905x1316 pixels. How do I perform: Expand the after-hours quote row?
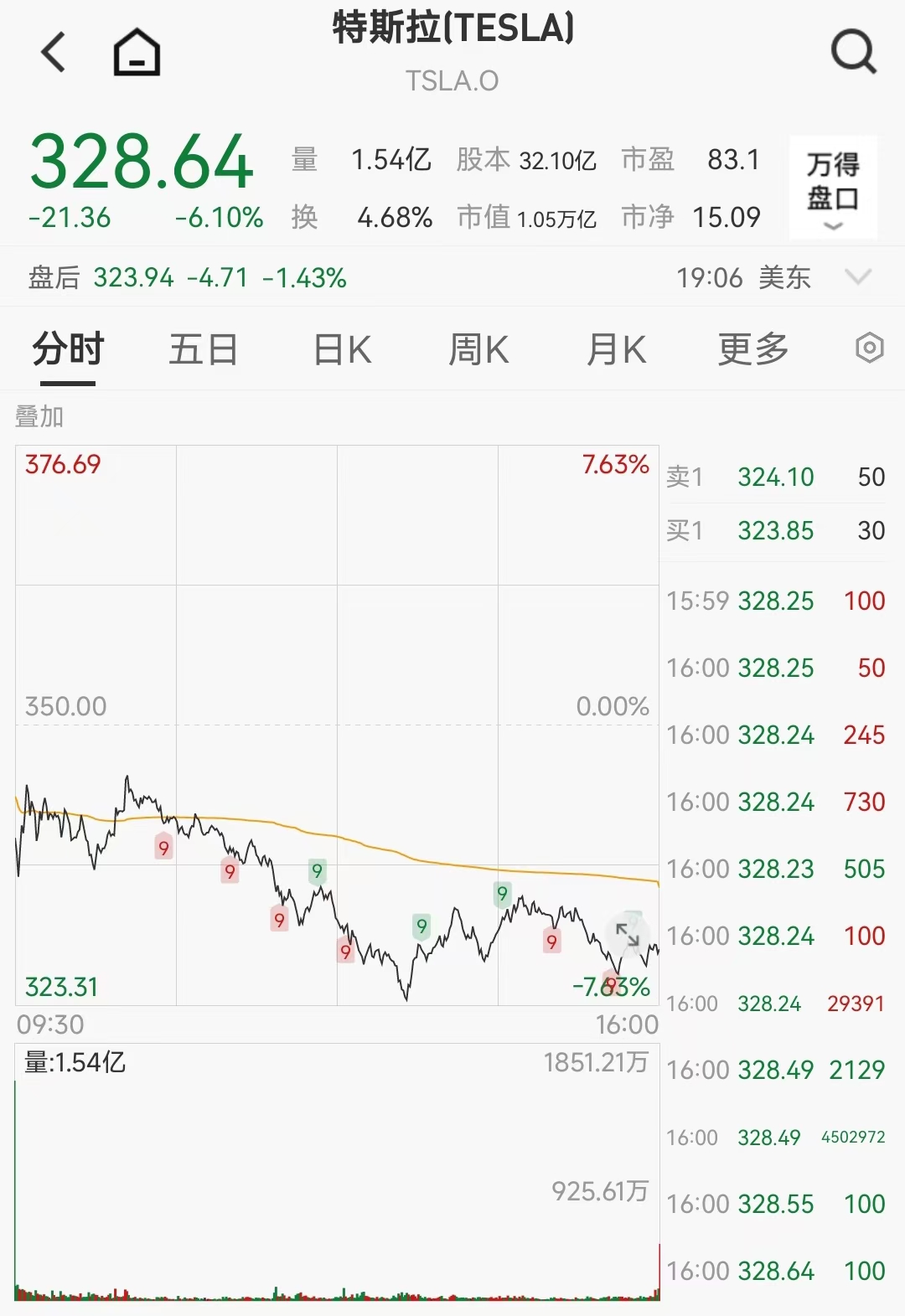tap(859, 277)
